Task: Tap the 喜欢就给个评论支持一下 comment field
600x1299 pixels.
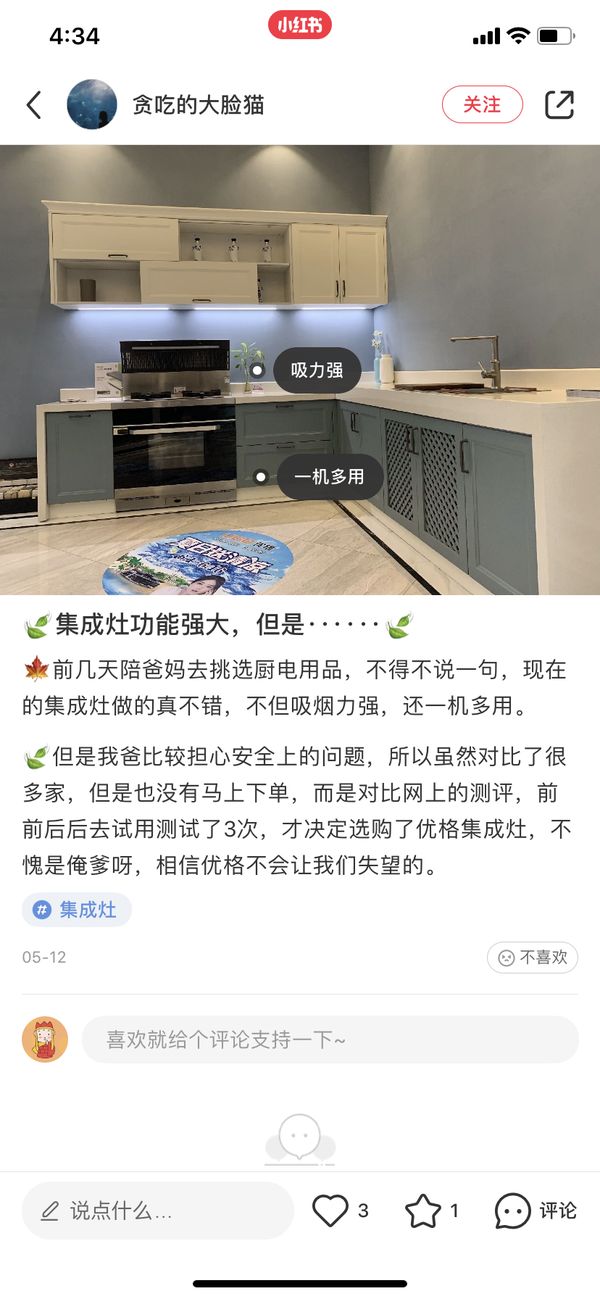Action: tap(330, 1040)
